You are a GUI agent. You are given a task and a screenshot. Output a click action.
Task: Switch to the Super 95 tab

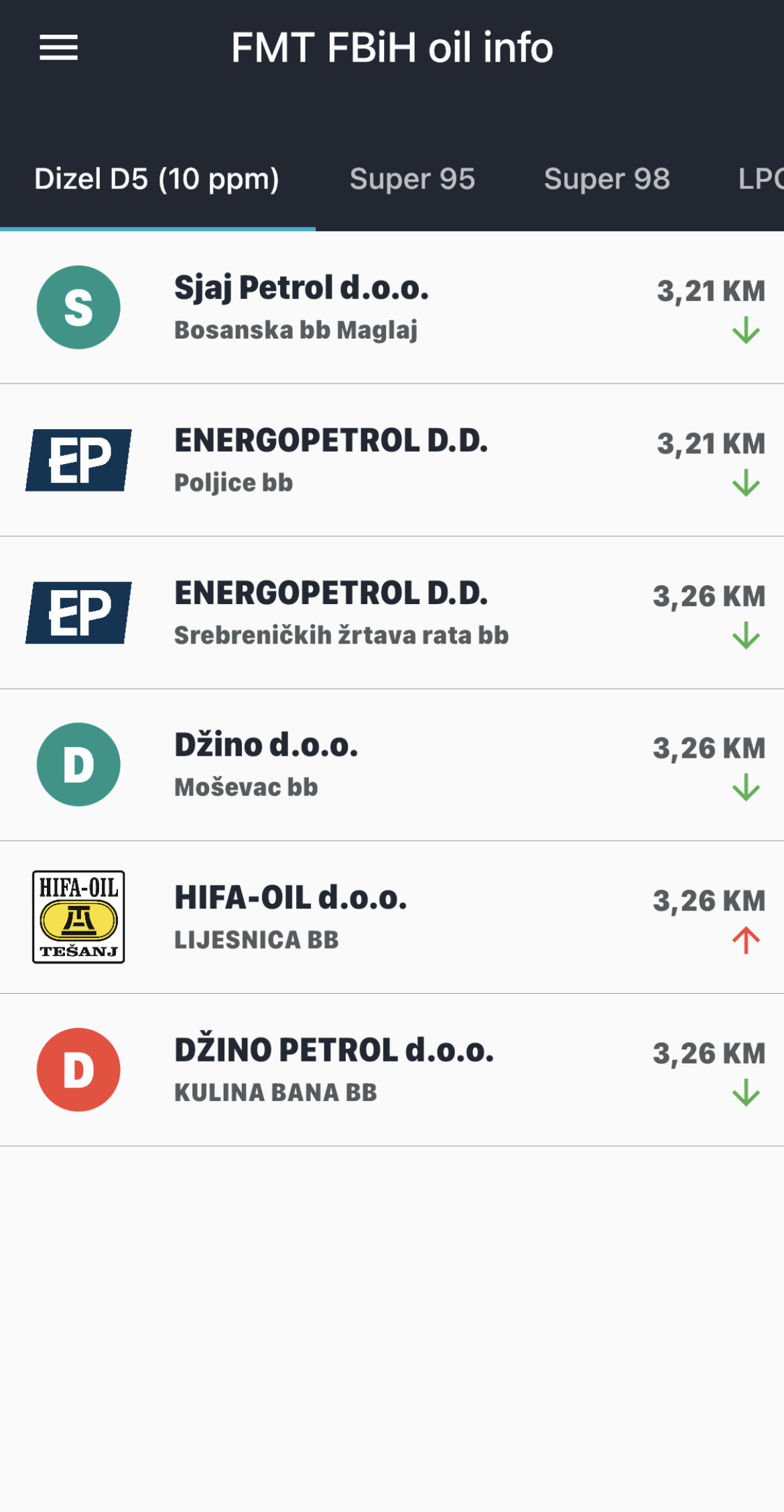(x=412, y=179)
